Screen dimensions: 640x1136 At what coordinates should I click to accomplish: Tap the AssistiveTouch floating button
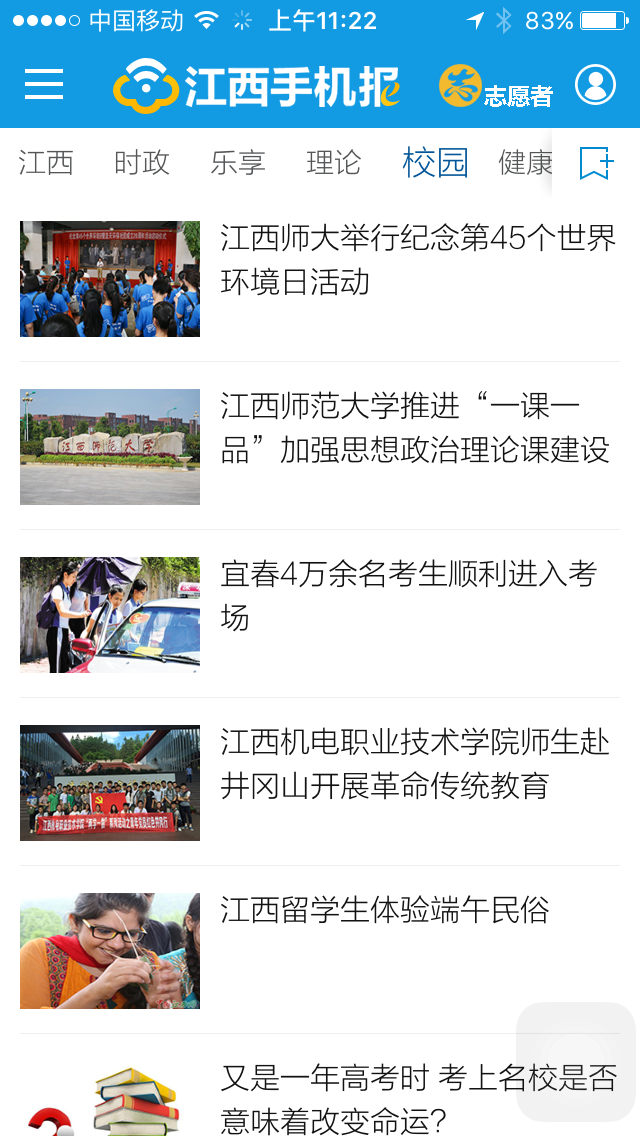point(576,1062)
